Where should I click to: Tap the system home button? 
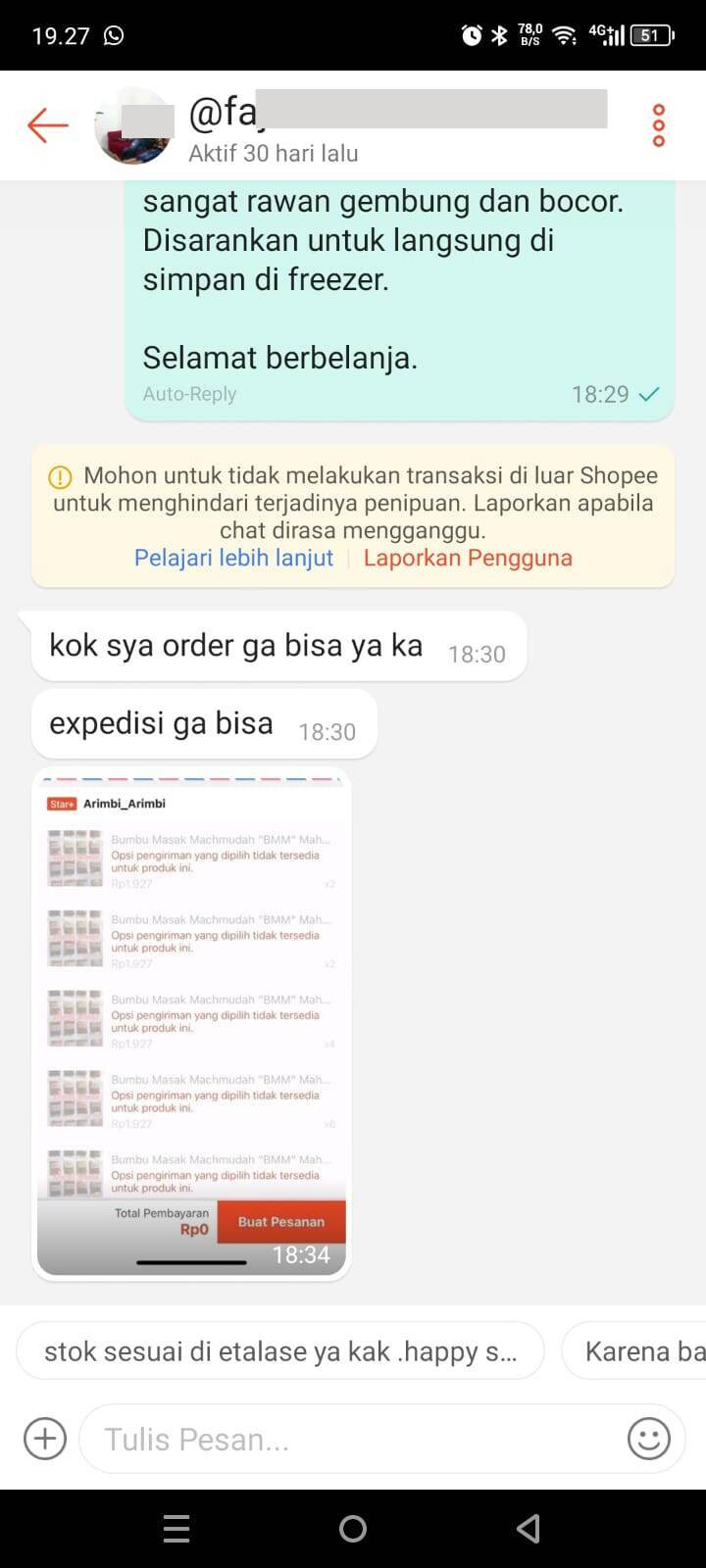(353, 1529)
